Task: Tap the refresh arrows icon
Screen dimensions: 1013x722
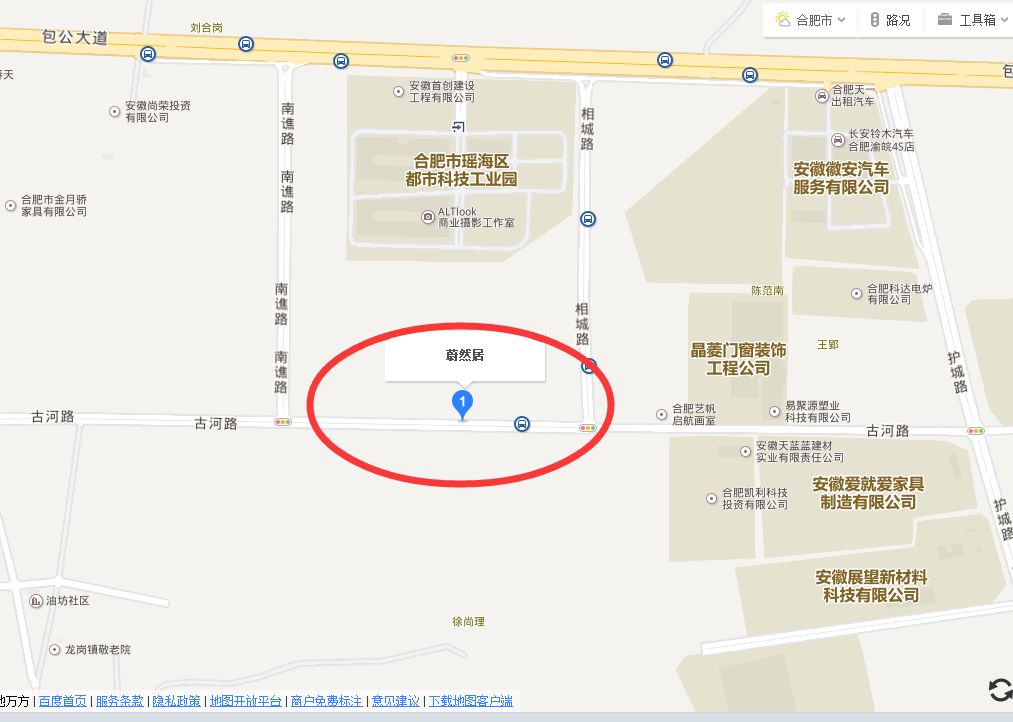Action: tap(999, 689)
